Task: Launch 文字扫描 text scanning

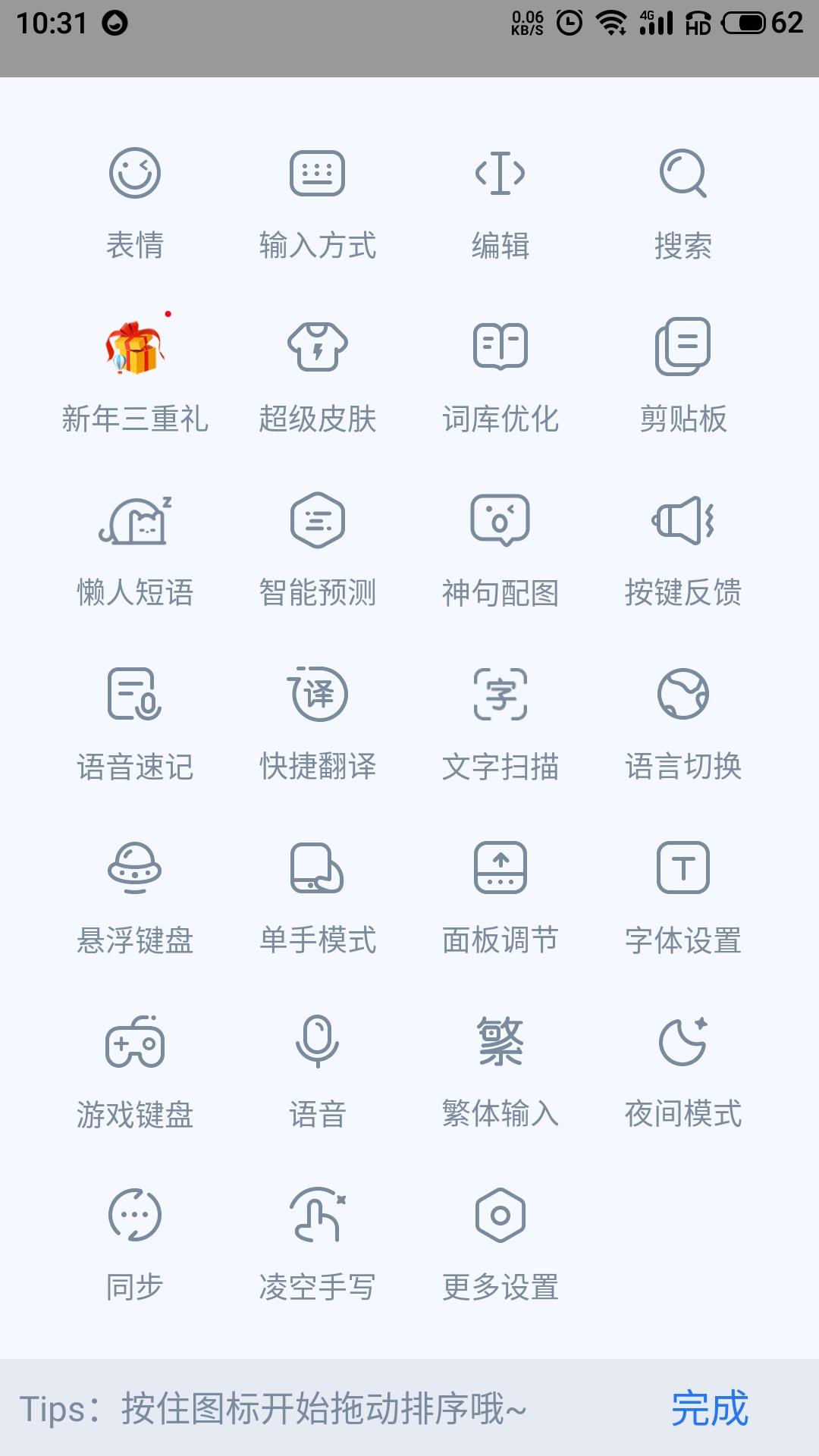Action: click(500, 720)
